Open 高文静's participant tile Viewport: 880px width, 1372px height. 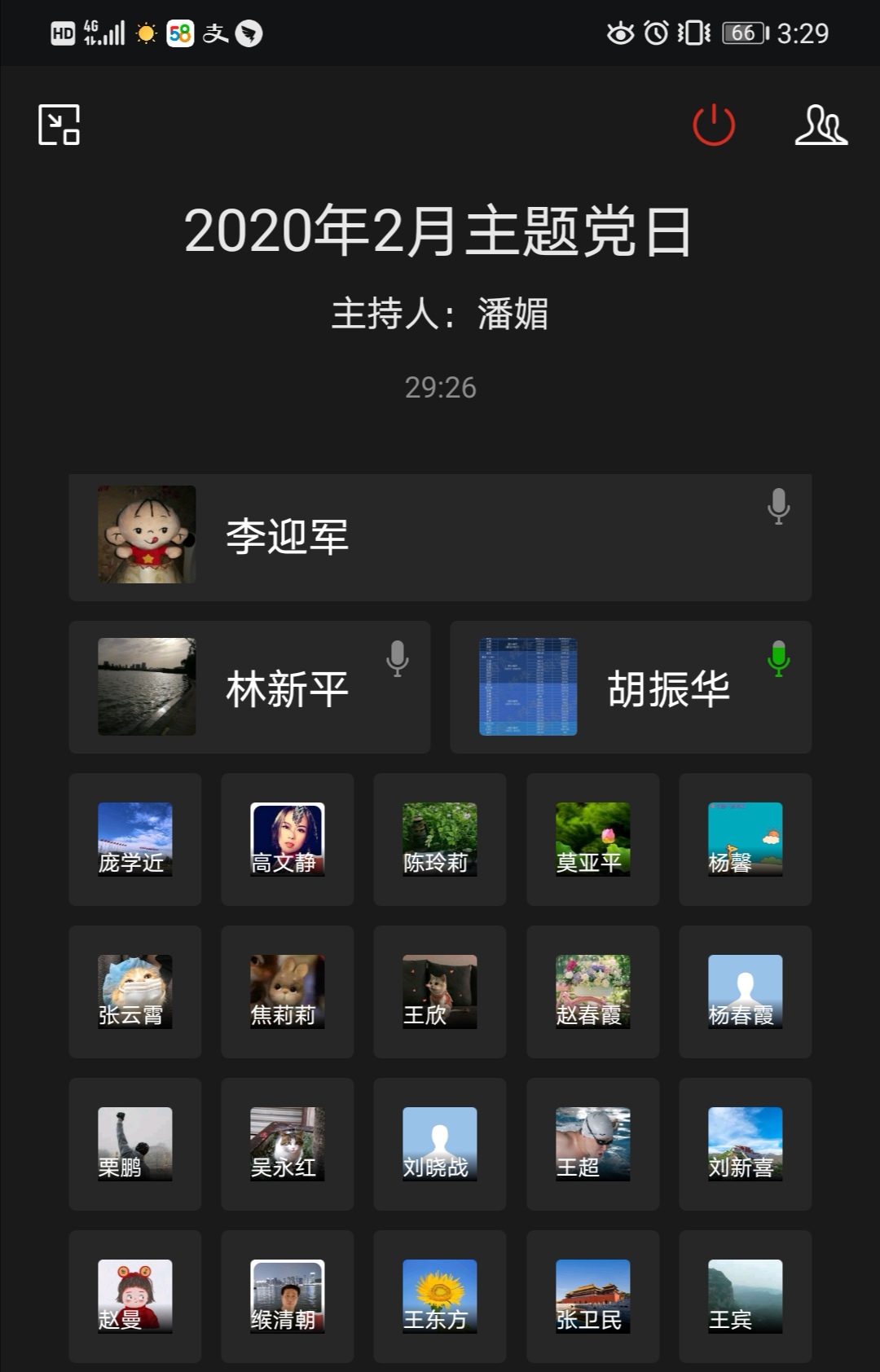(x=288, y=839)
